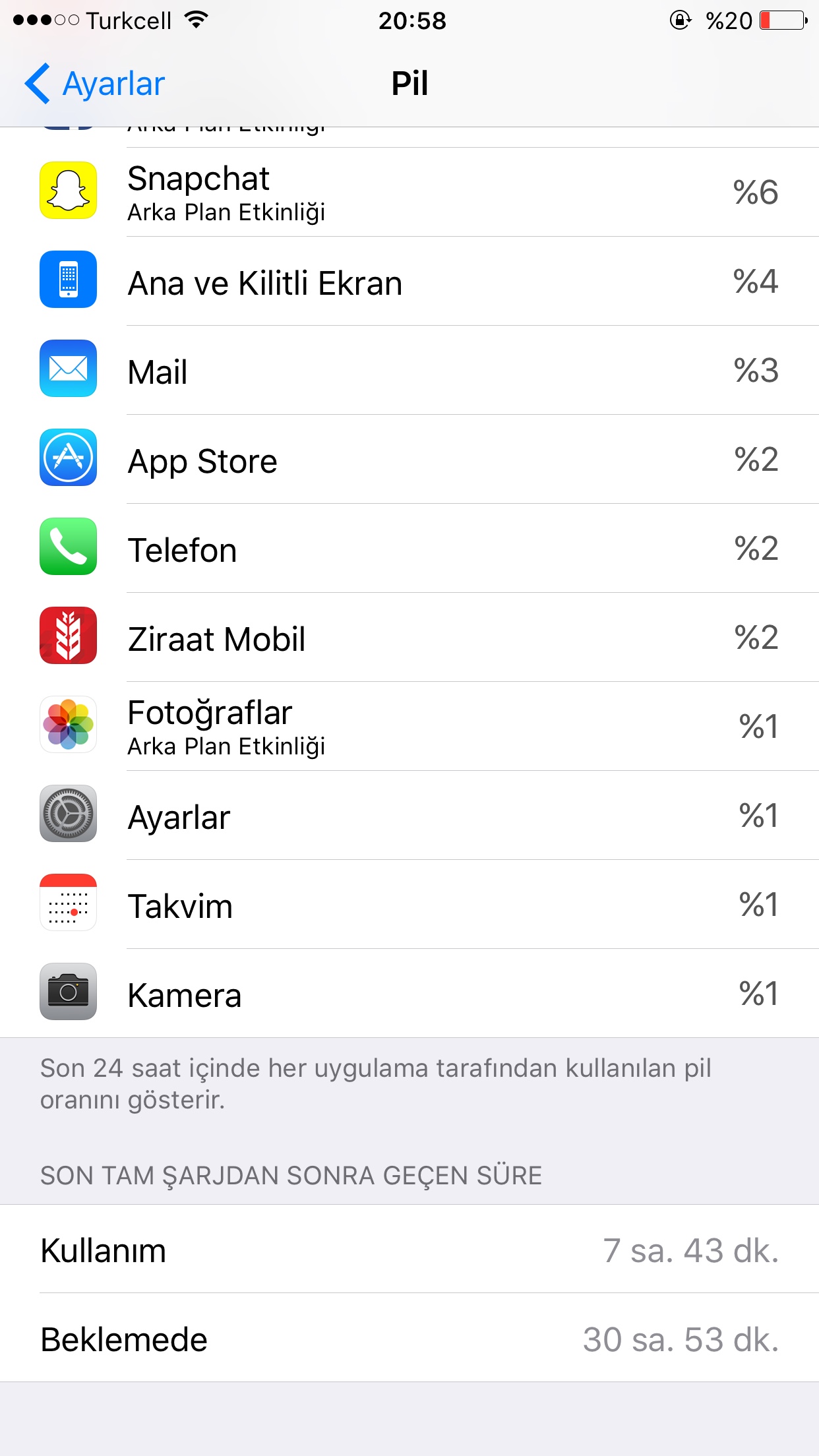Image resolution: width=819 pixels, height=1456 pixels.
Task: Select the Mail battery usage row
Action: 409,371
